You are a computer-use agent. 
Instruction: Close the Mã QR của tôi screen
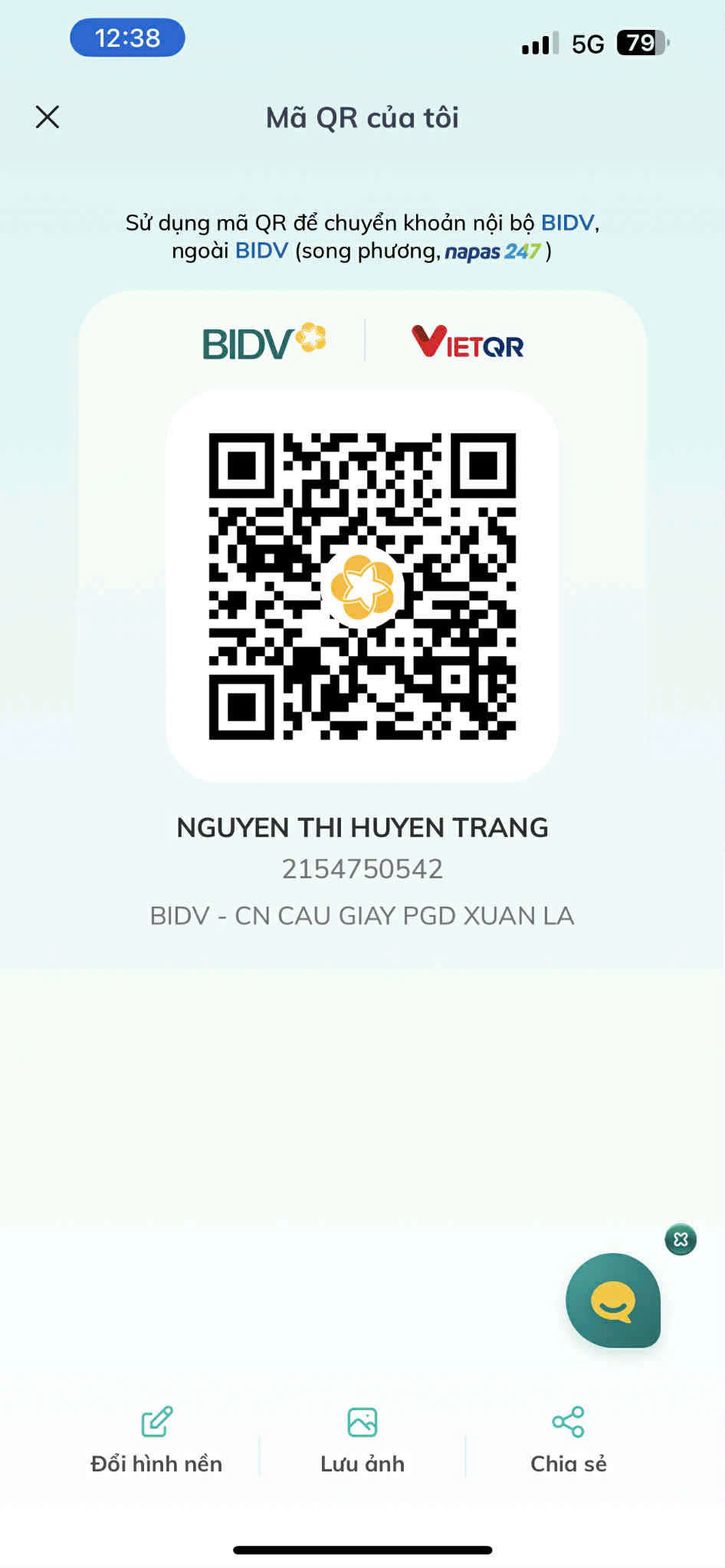pos(48,117)
